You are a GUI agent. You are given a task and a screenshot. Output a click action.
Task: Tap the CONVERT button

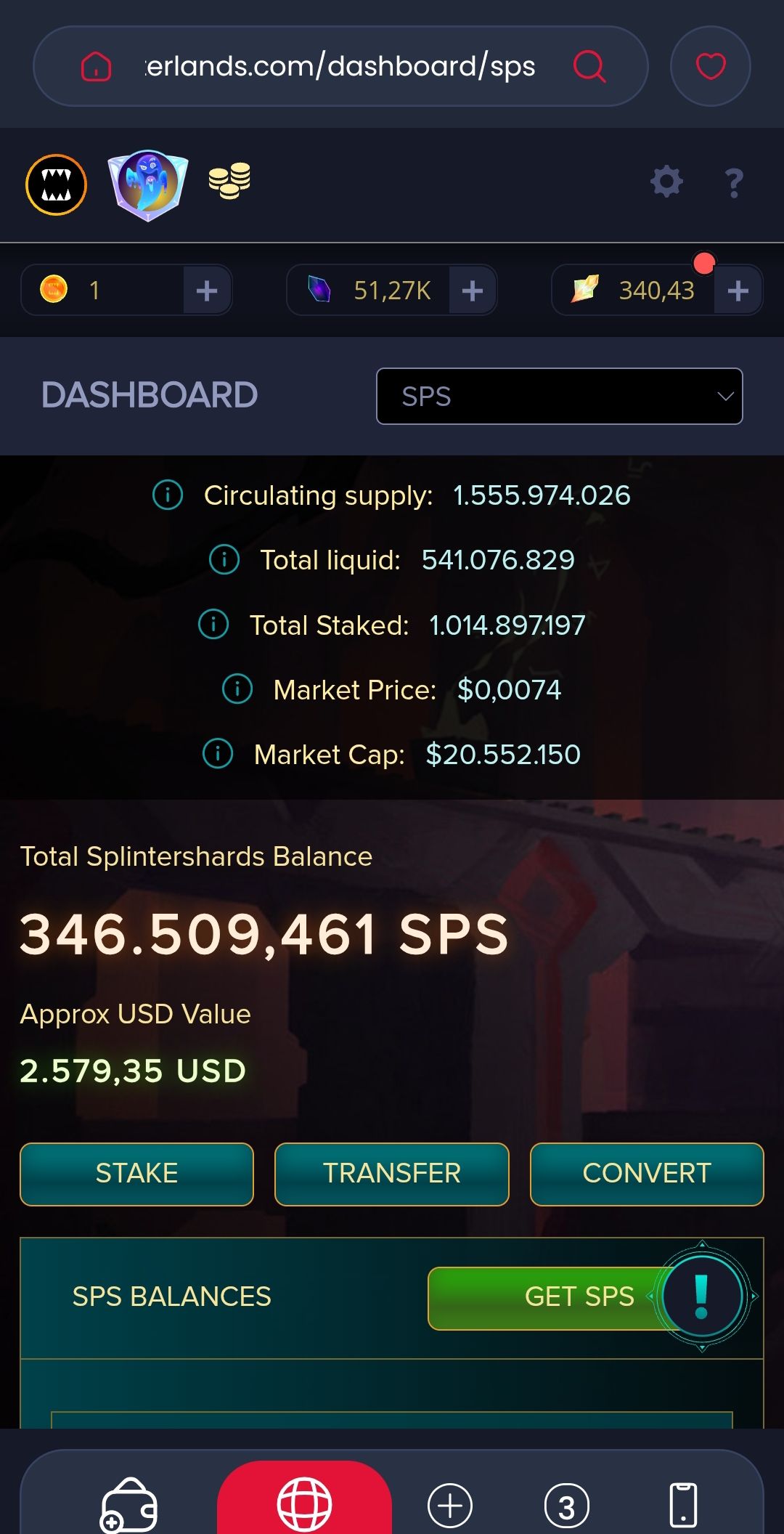click(647, 1174)
